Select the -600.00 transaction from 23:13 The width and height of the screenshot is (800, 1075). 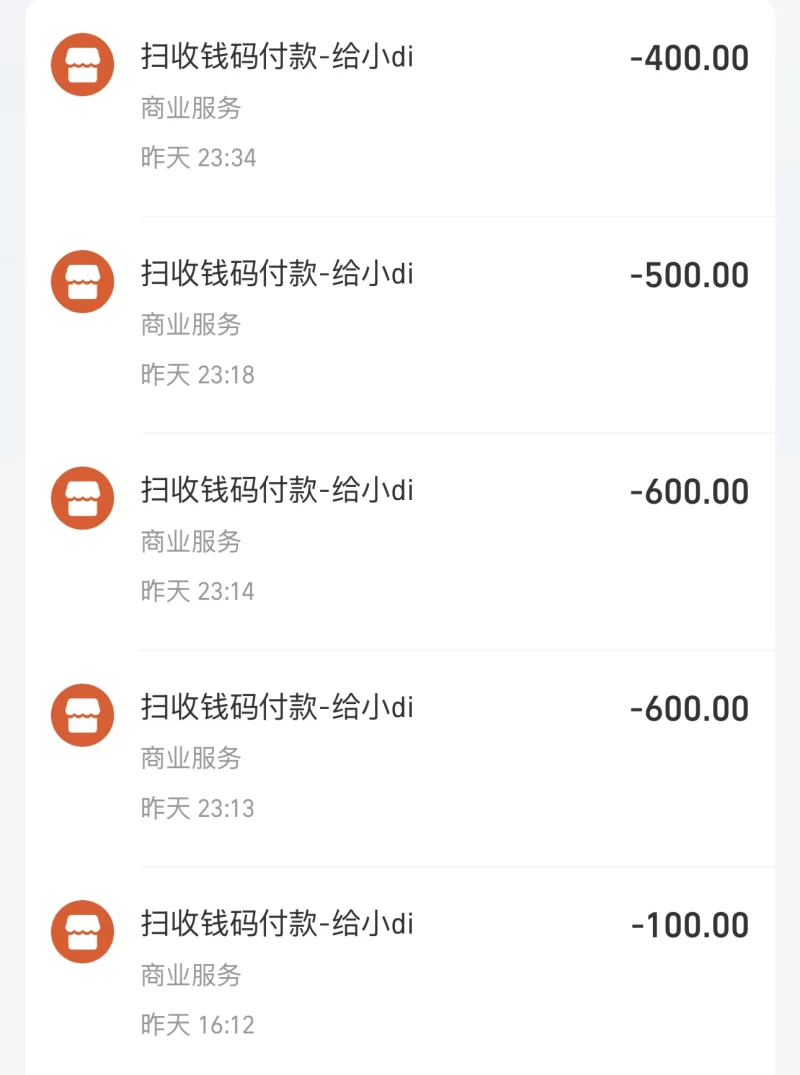pyautogui.click(x=400, y=756)
